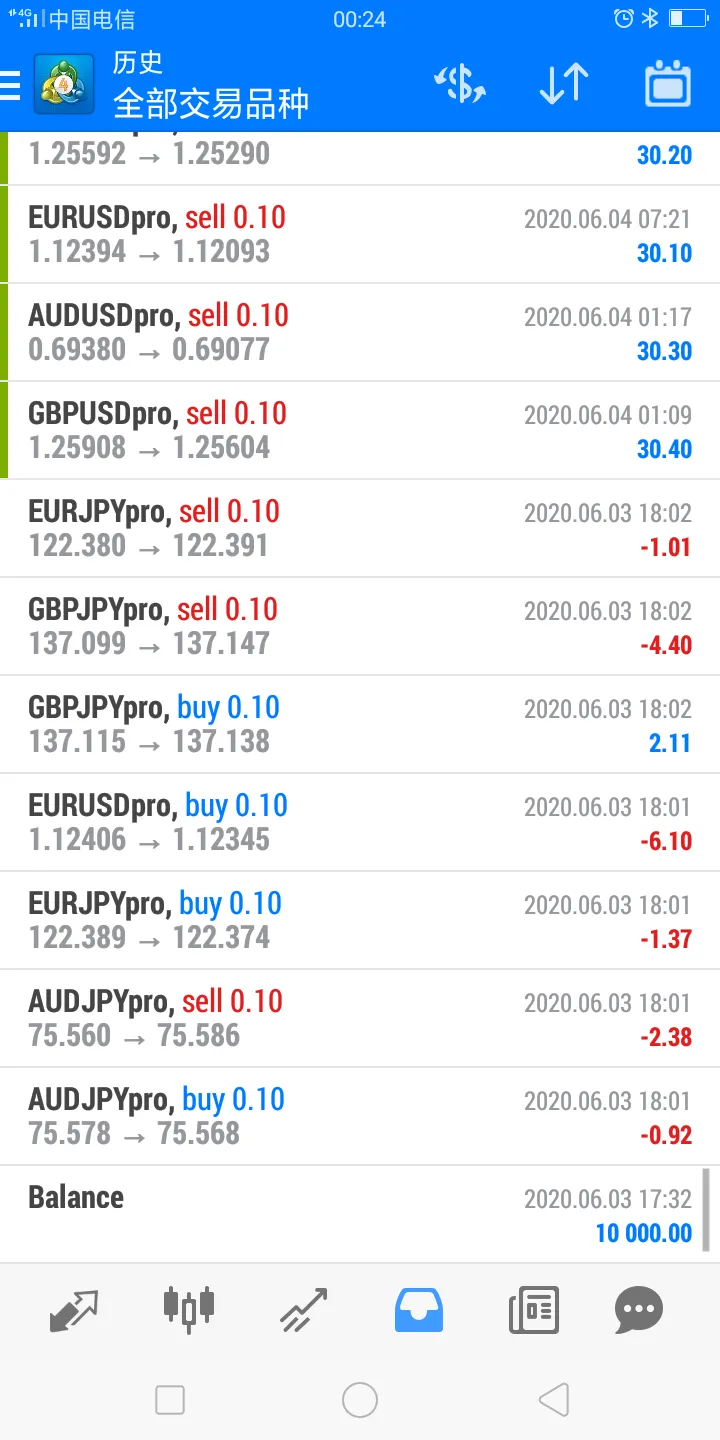Expand the AUDUSDpro sell 0.10 trade
This screenshot has height=1440, width=720.
360,333
